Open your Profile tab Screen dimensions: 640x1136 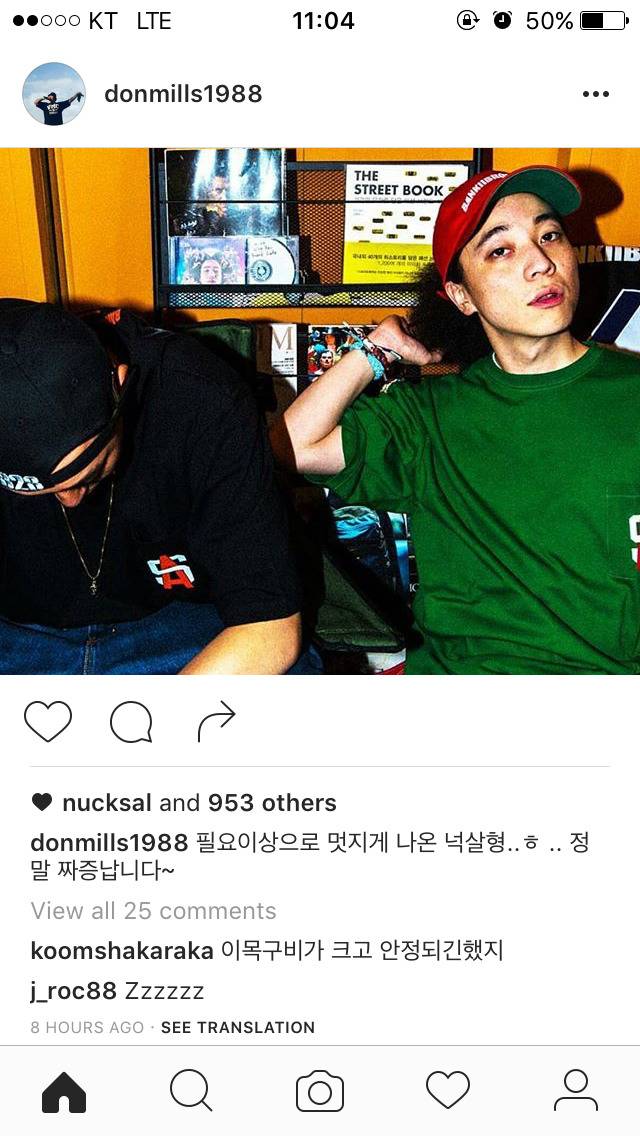575,1091
